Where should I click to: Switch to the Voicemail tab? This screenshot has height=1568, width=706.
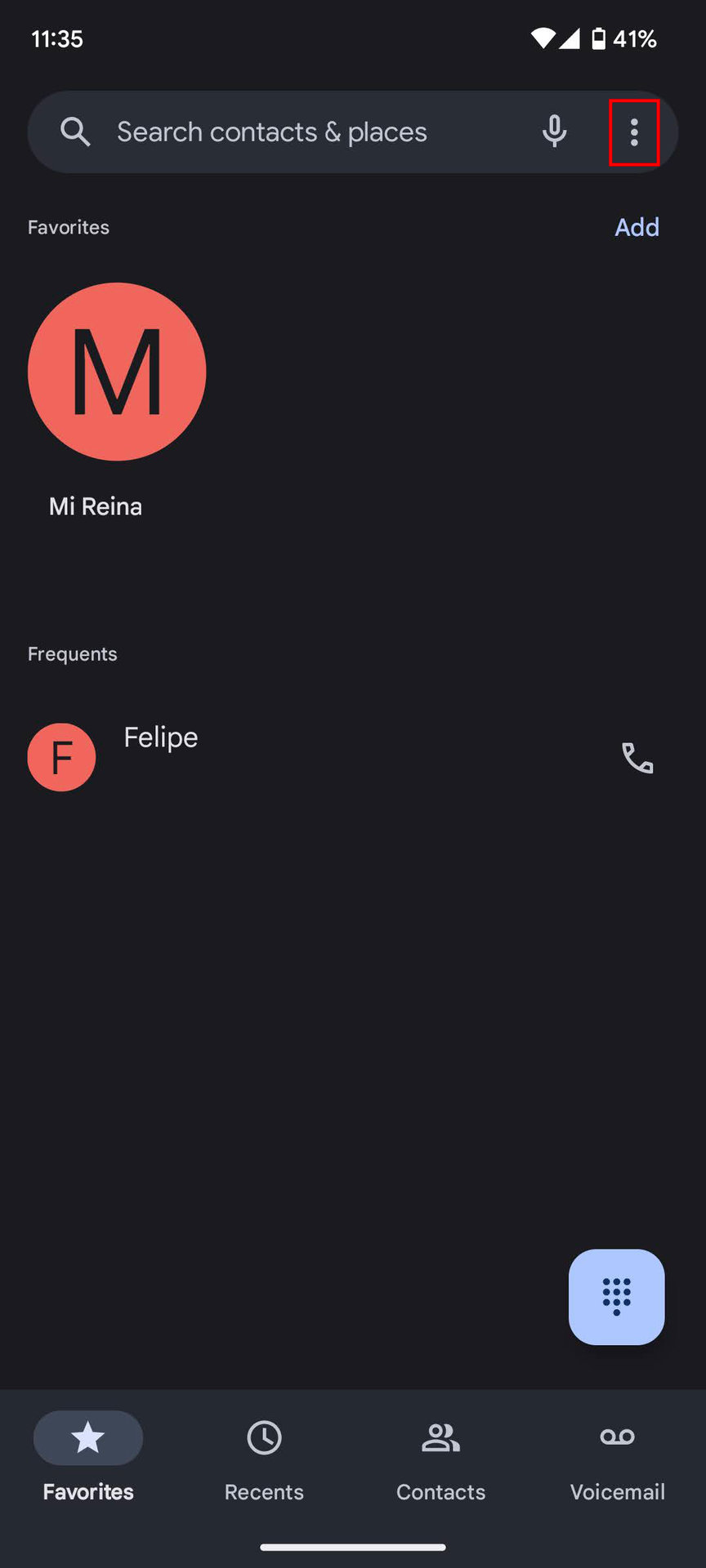[x=617, y=1458]
